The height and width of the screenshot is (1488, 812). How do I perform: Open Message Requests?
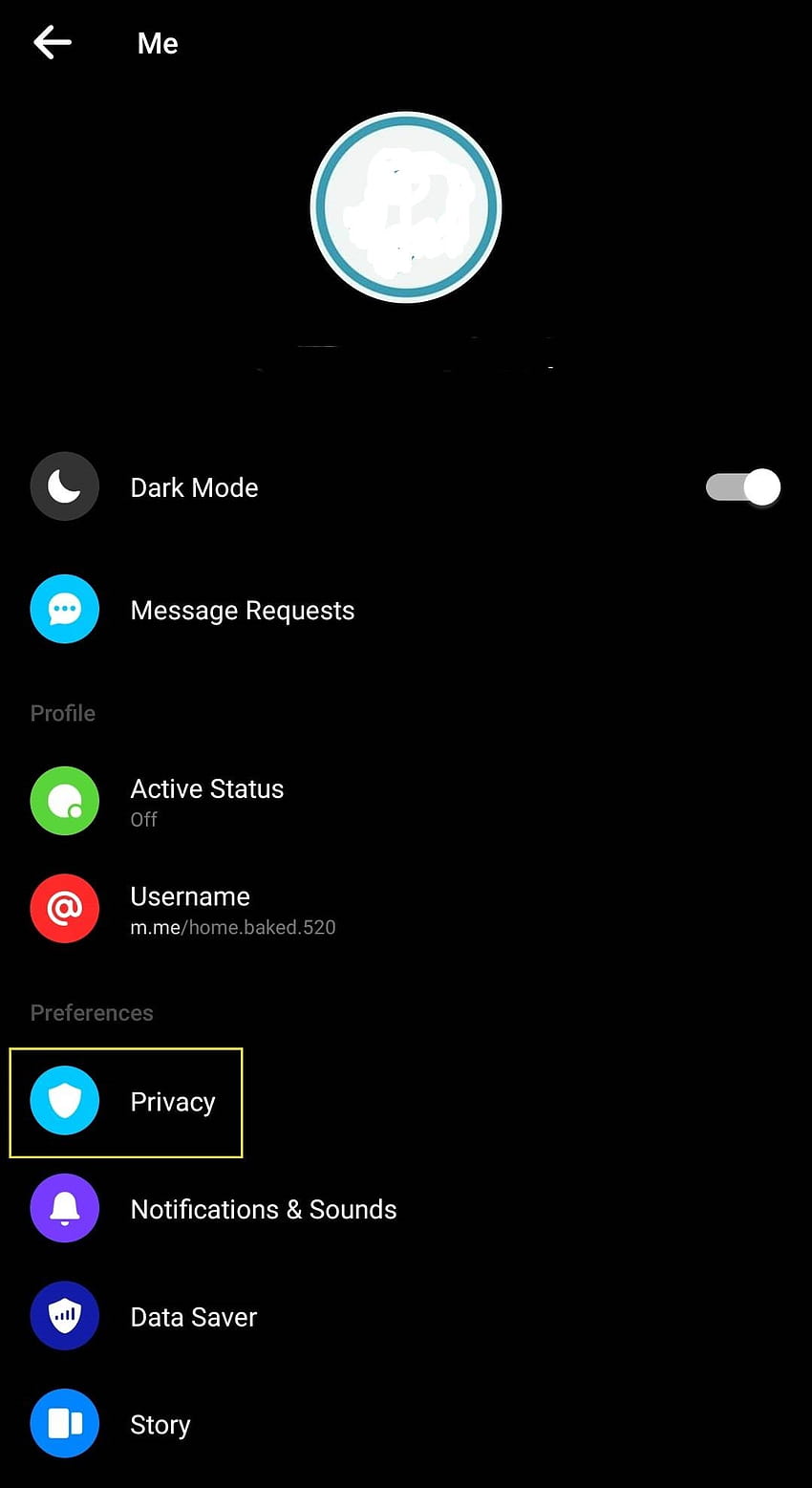click(406, 610)
